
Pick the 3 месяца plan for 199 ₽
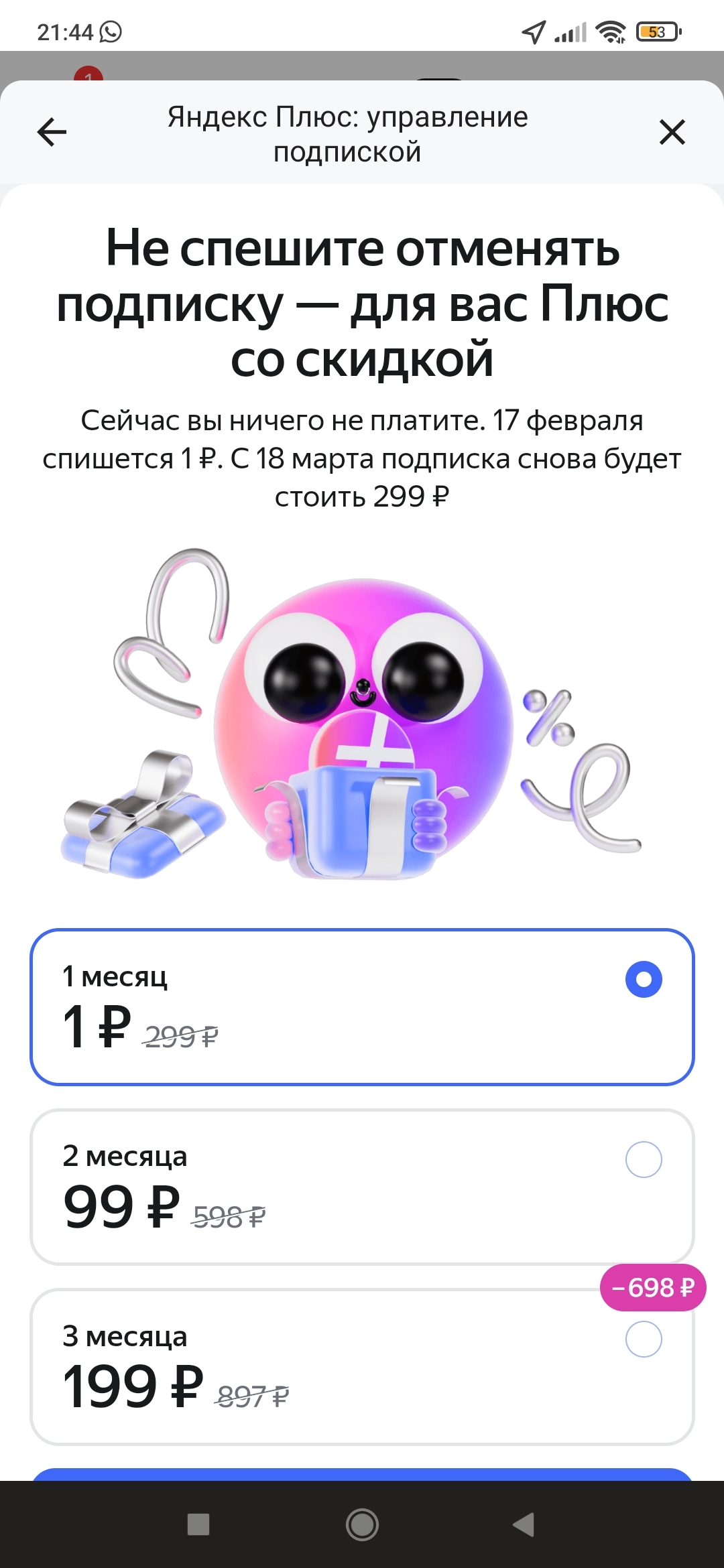click(x=362, y=1367)
